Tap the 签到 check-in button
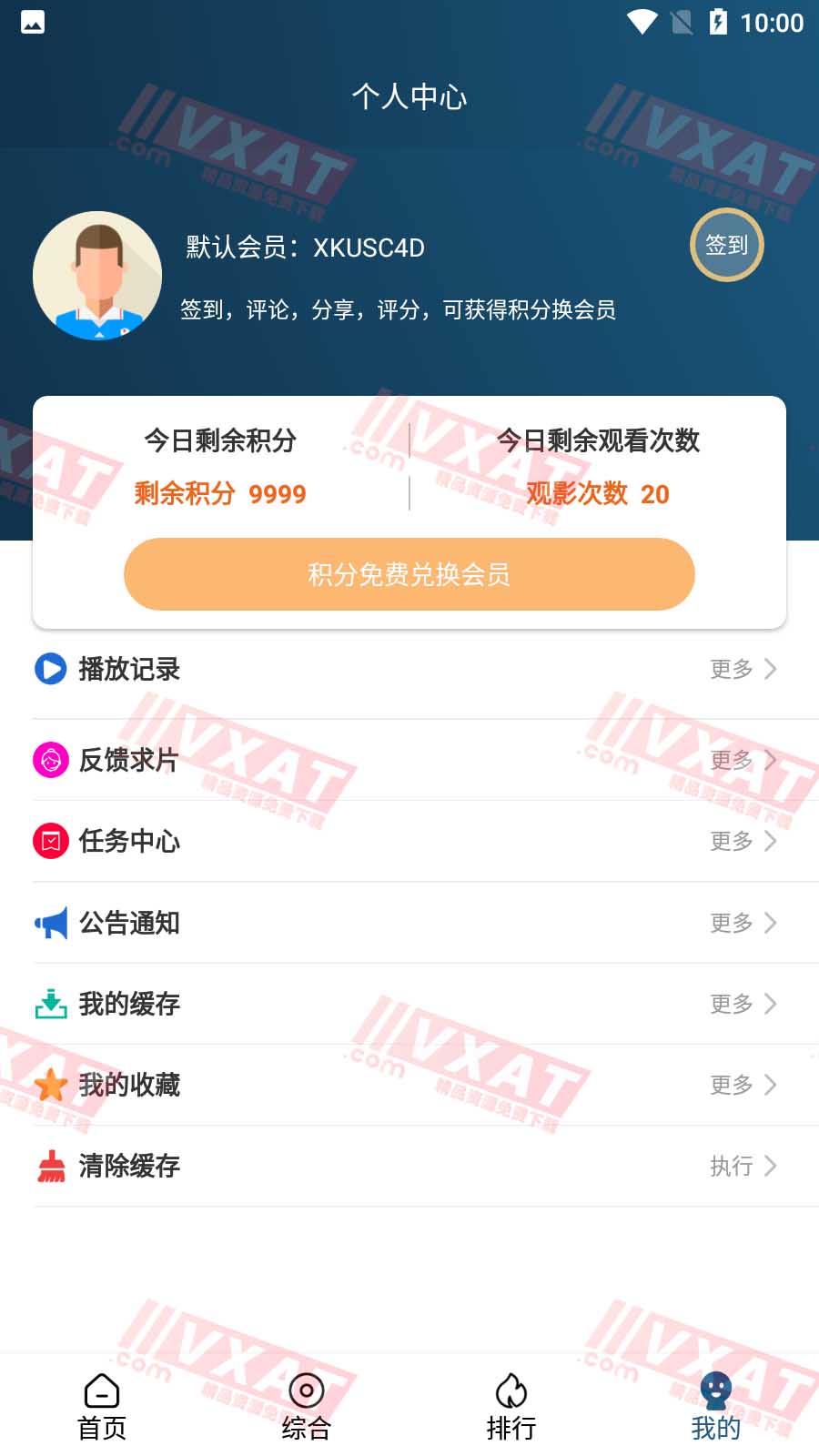The width and height of the screenshot is (819, 1456). pyautogui.click(x=726, y=245)
